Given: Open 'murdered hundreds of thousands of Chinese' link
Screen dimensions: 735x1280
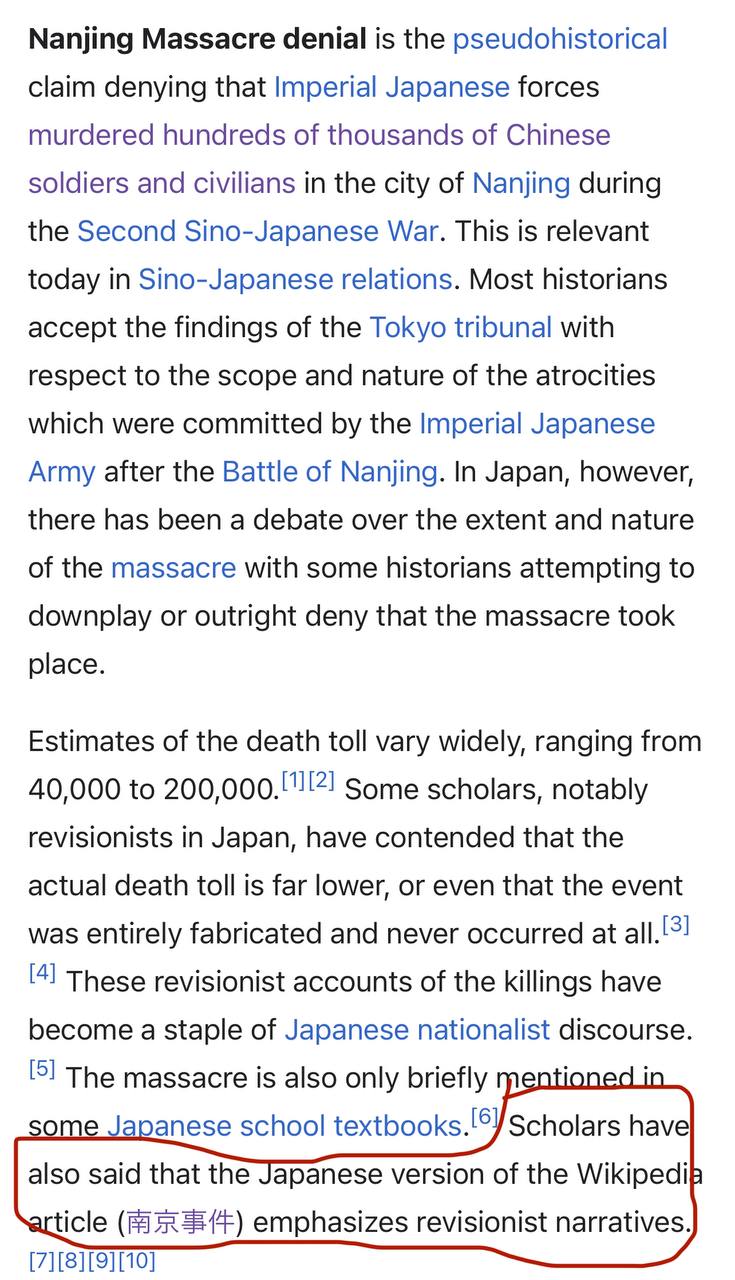Looking at the screenshot, I should [319, 135].
